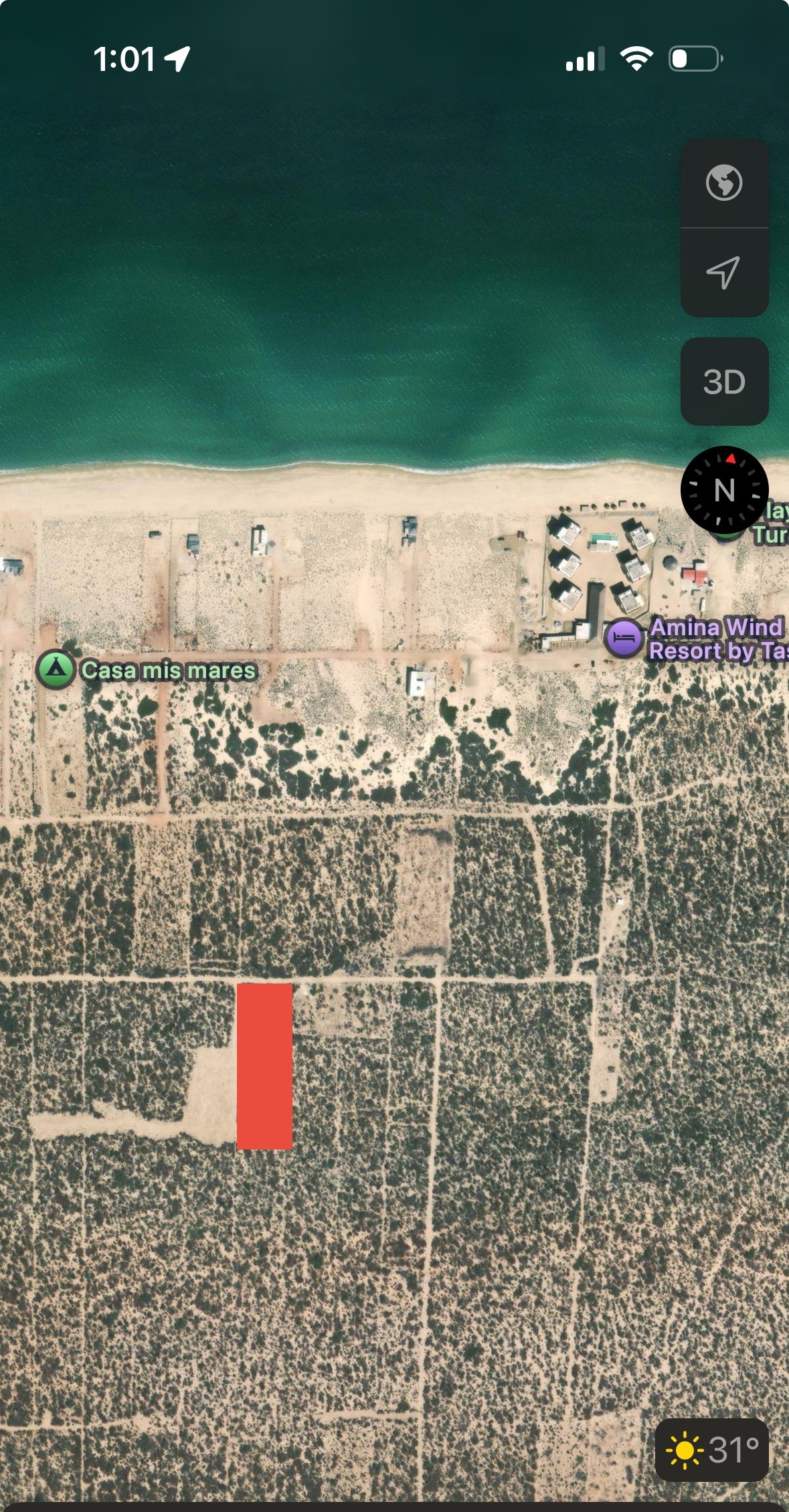Open the map mode globe button
789x1512 pixels.
pos(724,183)
